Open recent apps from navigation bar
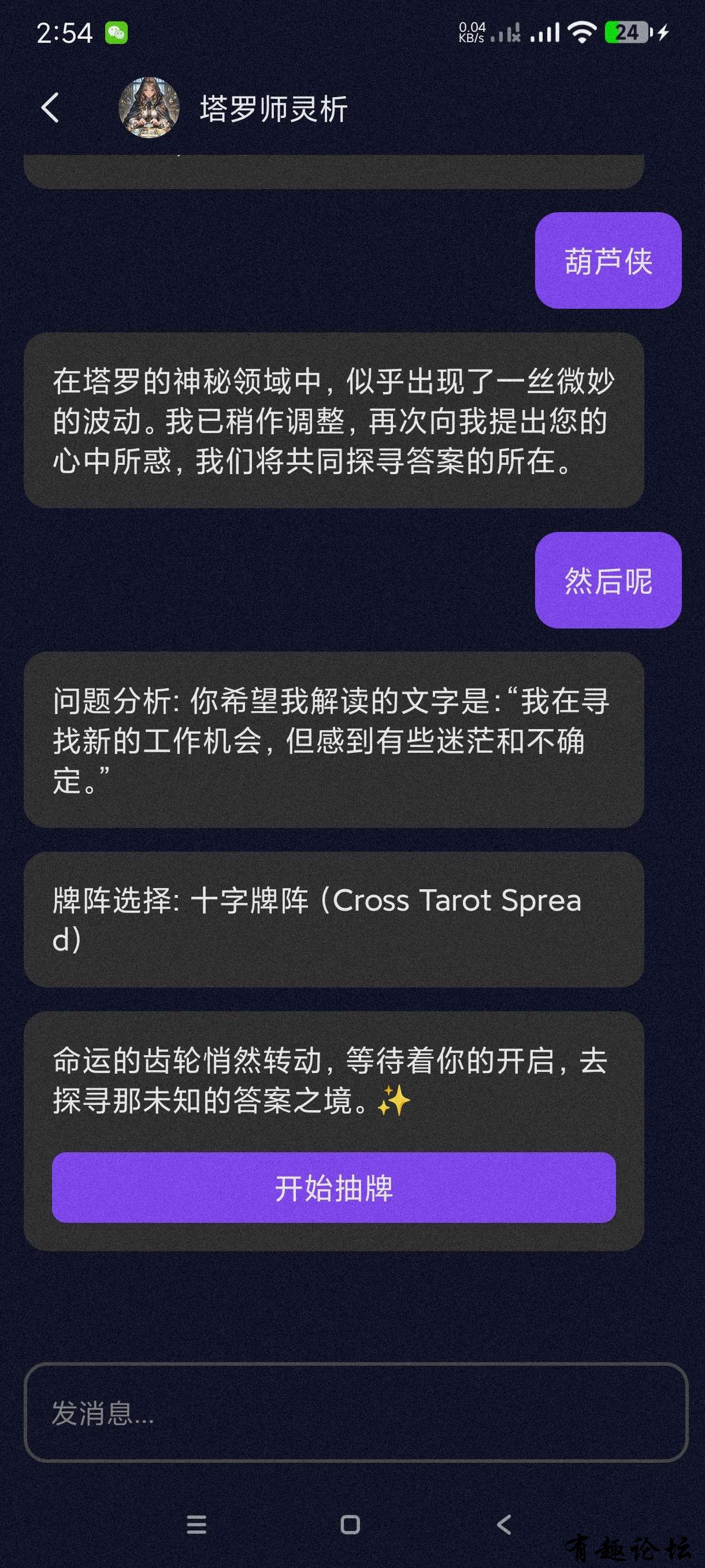The image size is (705, 1568). click(x=196, y=1524)
